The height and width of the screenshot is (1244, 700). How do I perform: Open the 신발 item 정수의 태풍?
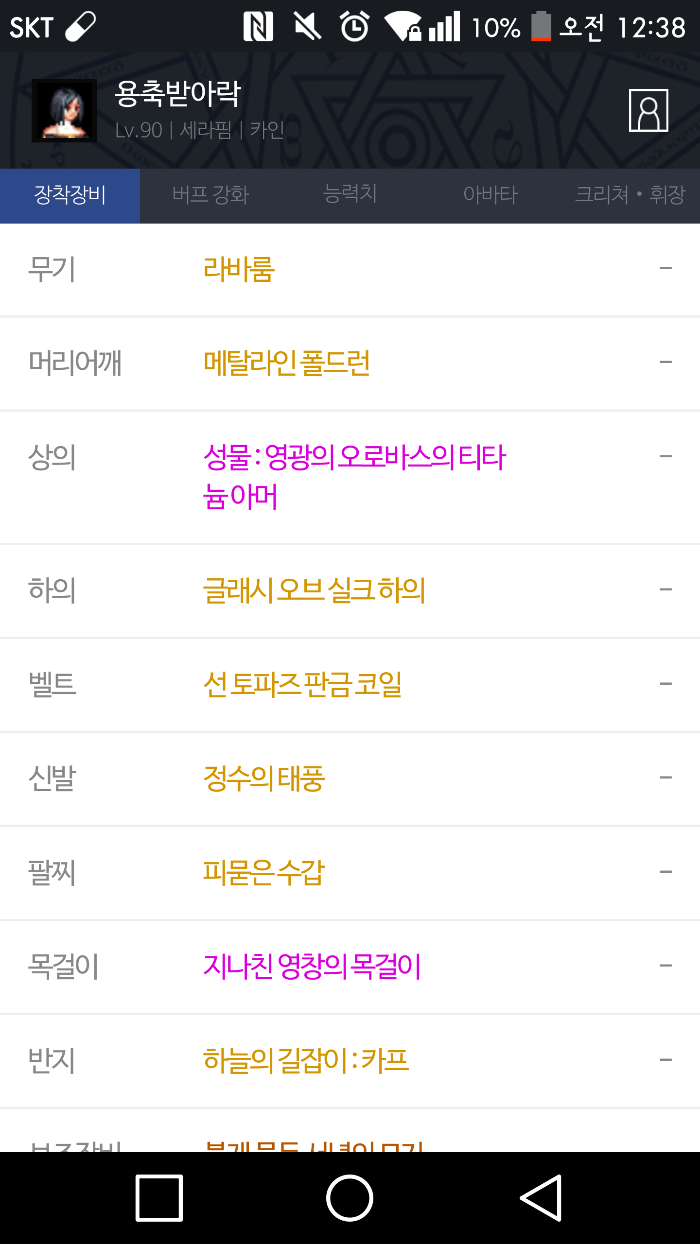click(264, 779)
